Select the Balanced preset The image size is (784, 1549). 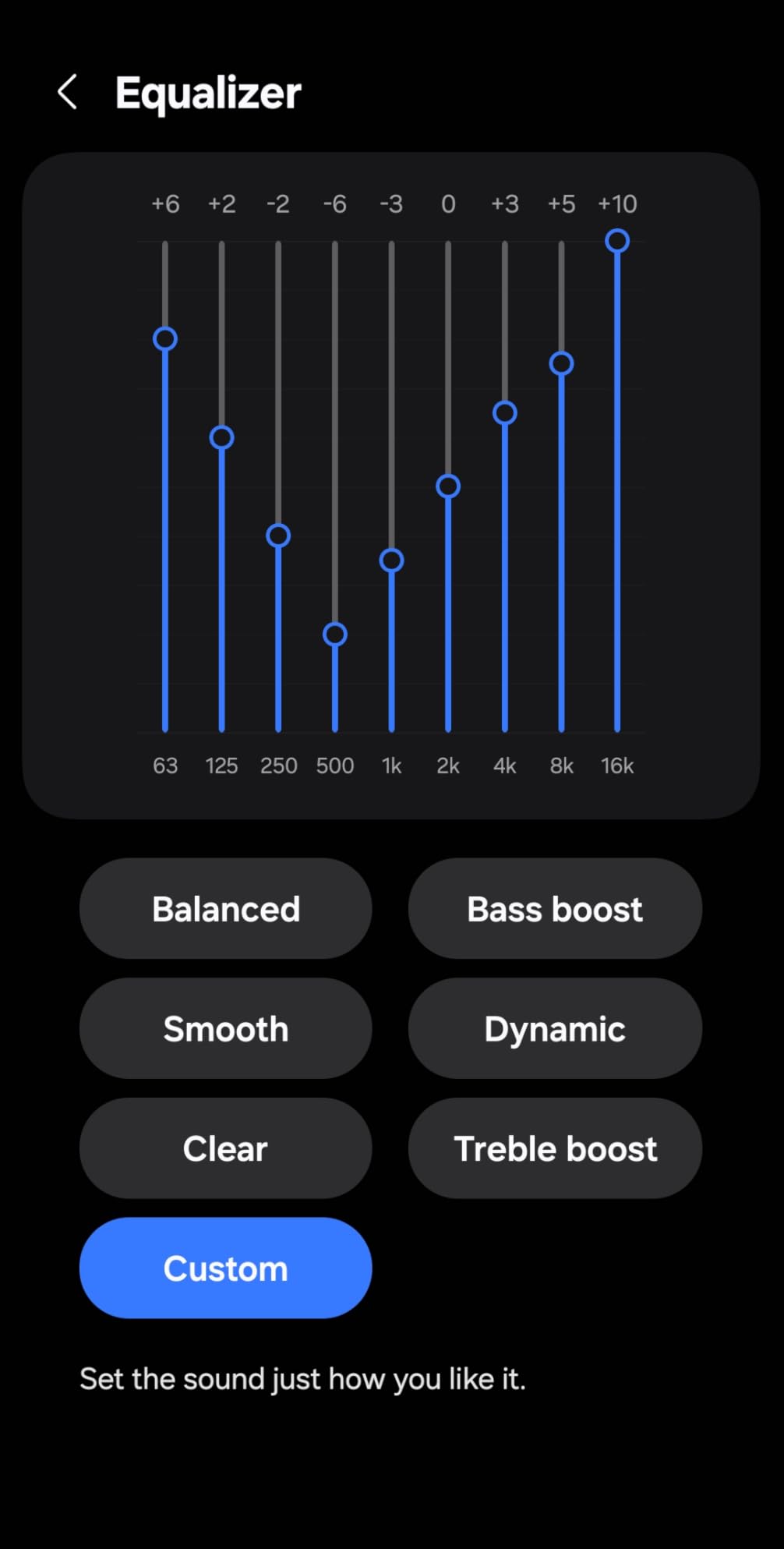pyautogui.click(x=225, y=909)
